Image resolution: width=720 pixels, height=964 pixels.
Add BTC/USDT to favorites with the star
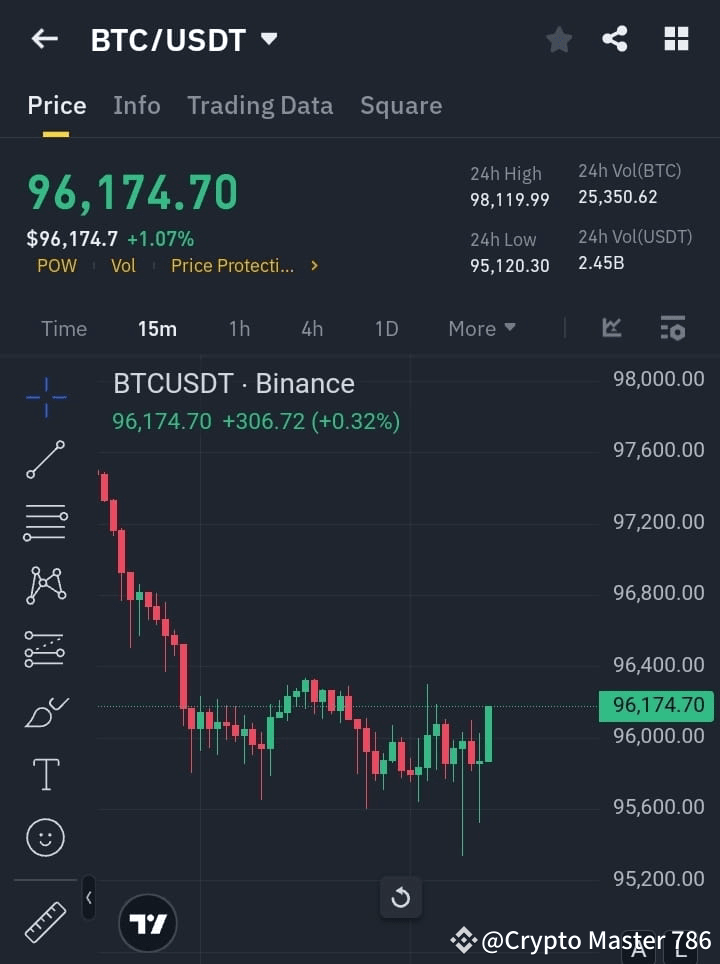click(x=558, y=39)
